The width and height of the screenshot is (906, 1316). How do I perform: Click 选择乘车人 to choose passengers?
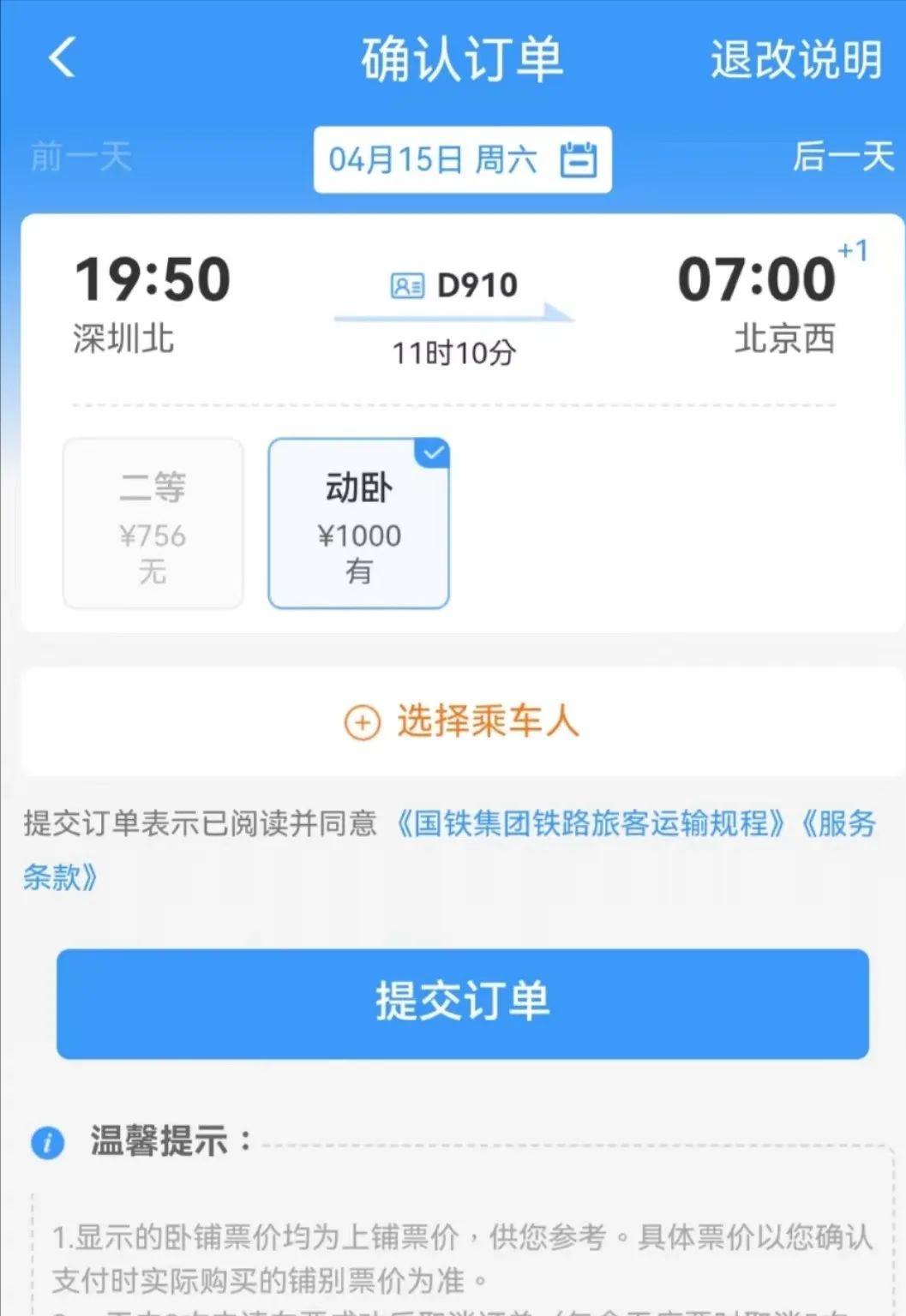point(489,722)
